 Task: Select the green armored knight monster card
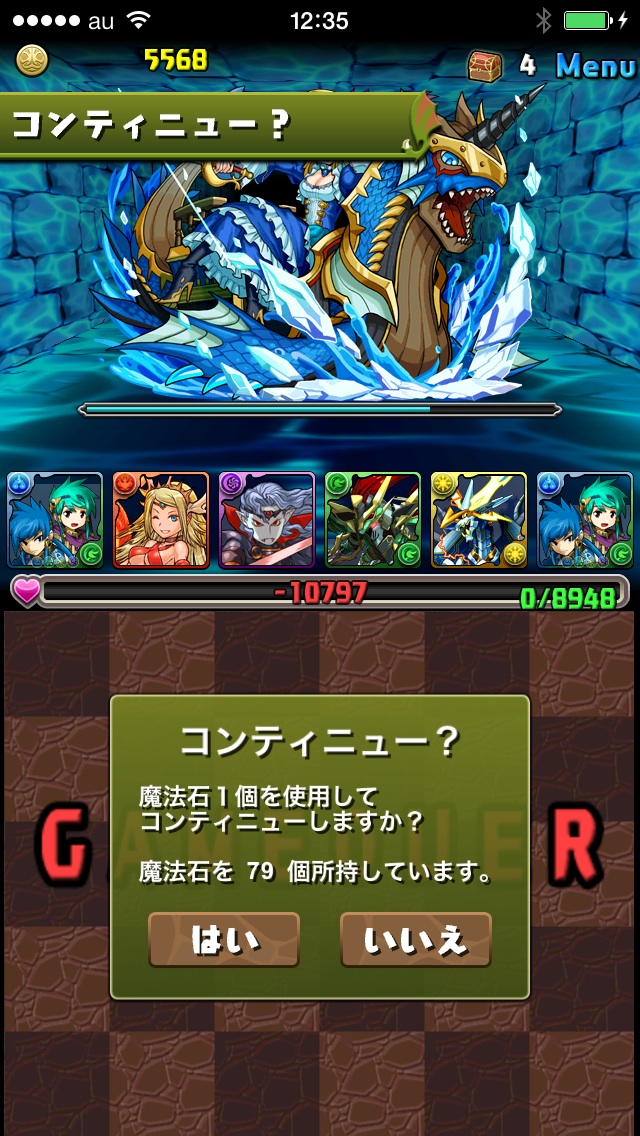(372, 521)
